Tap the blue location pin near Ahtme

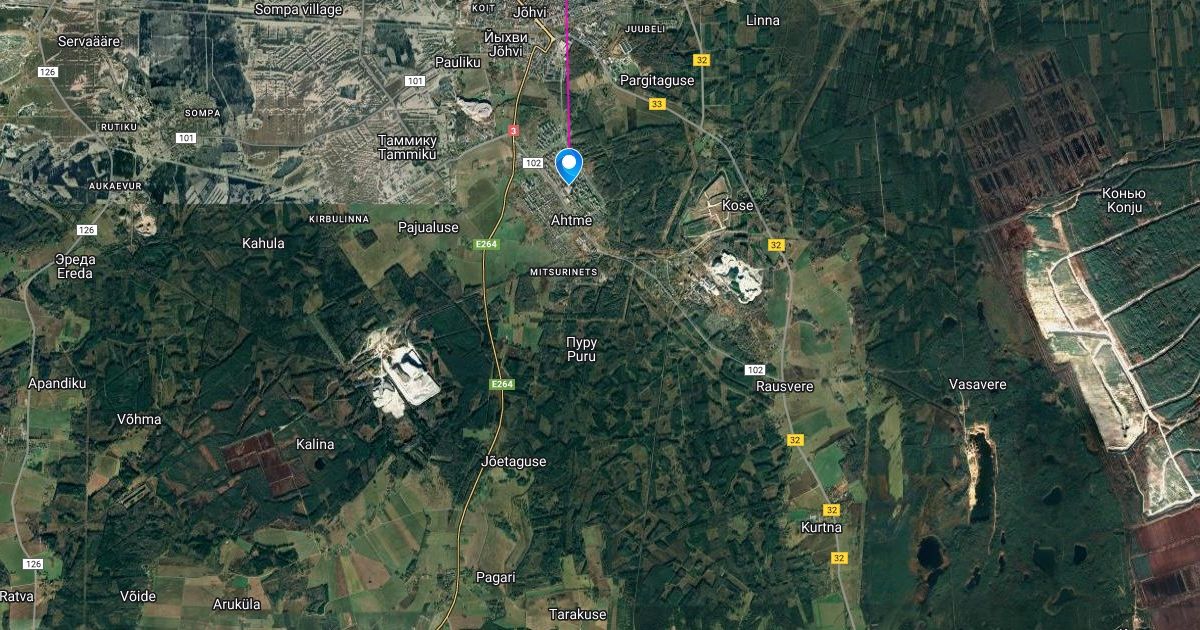569,164
